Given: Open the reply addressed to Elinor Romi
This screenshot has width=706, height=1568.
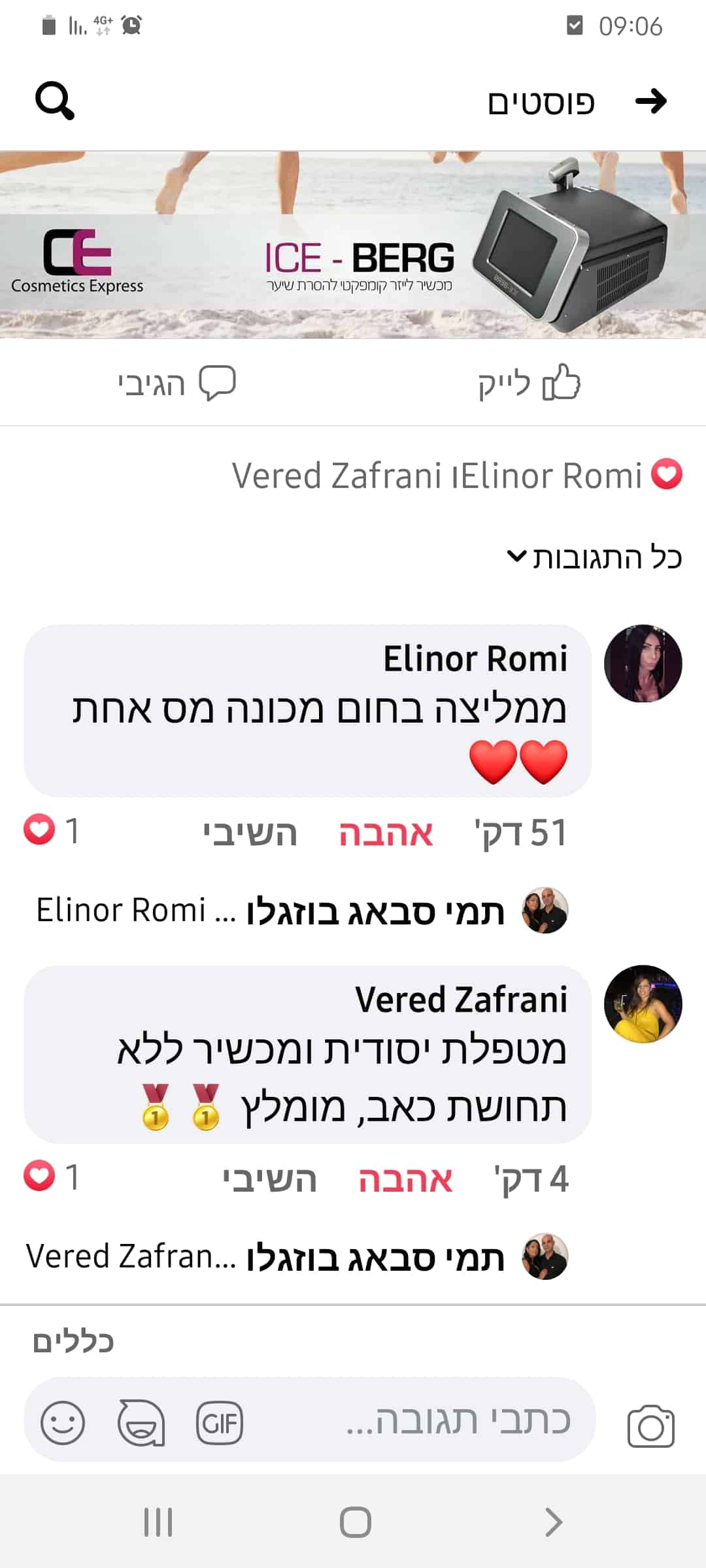Looking at the screenshot, I should tap(302, 910).
